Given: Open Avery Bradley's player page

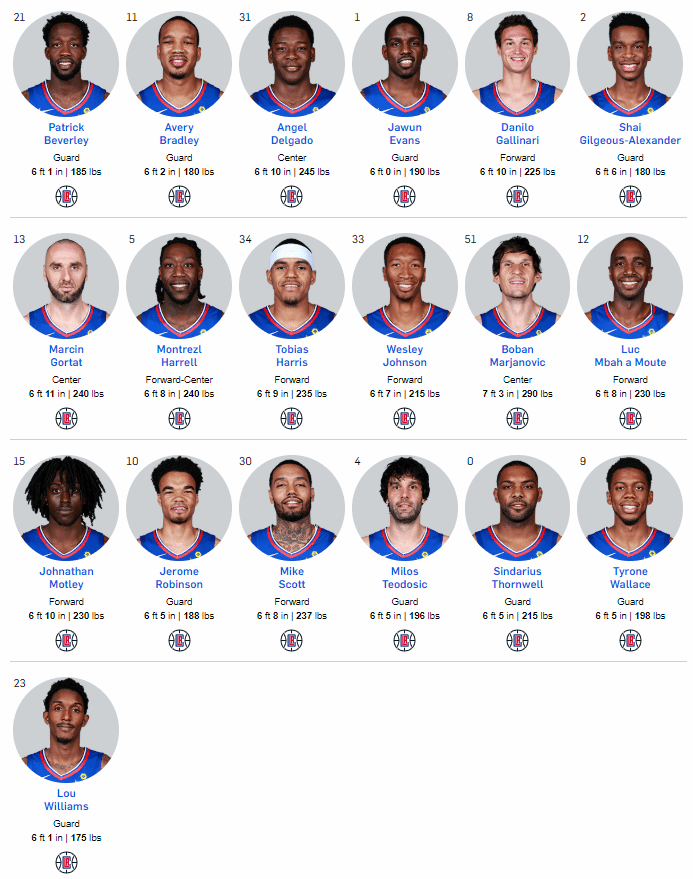Looking at the screenshot, I should (179, 134).
